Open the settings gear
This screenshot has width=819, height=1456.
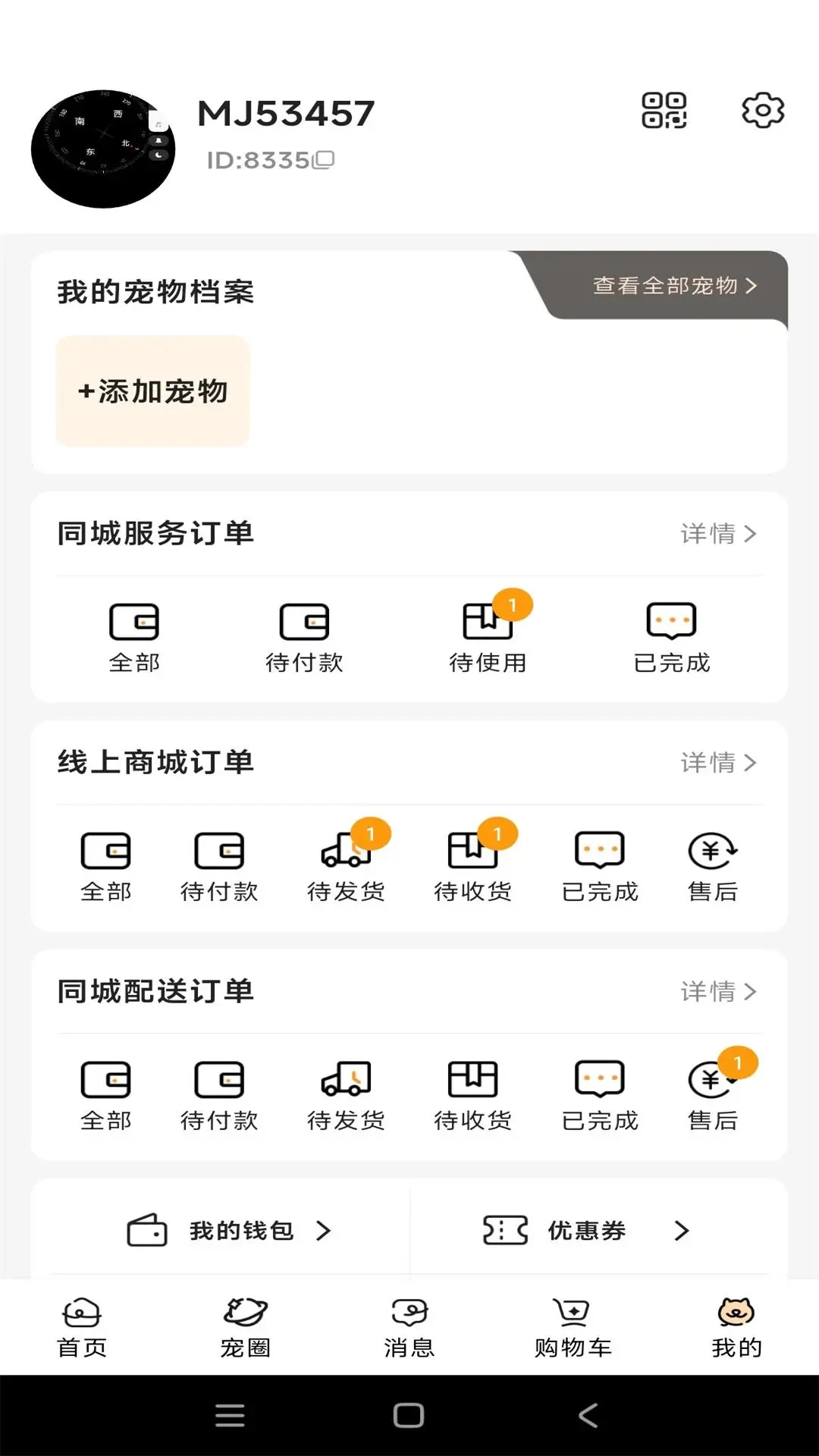tap(762, 111)
